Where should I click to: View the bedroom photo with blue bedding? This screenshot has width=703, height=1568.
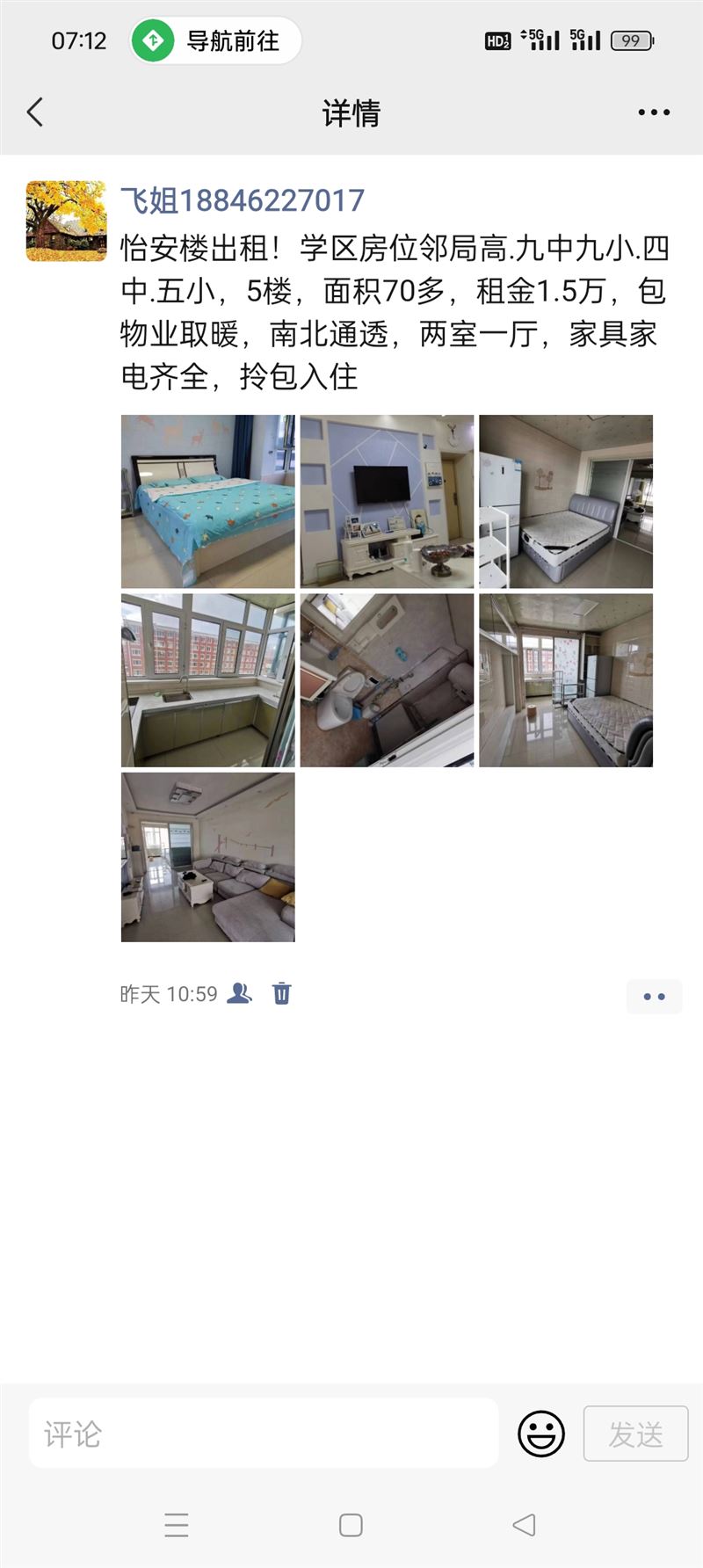point(208,501)
